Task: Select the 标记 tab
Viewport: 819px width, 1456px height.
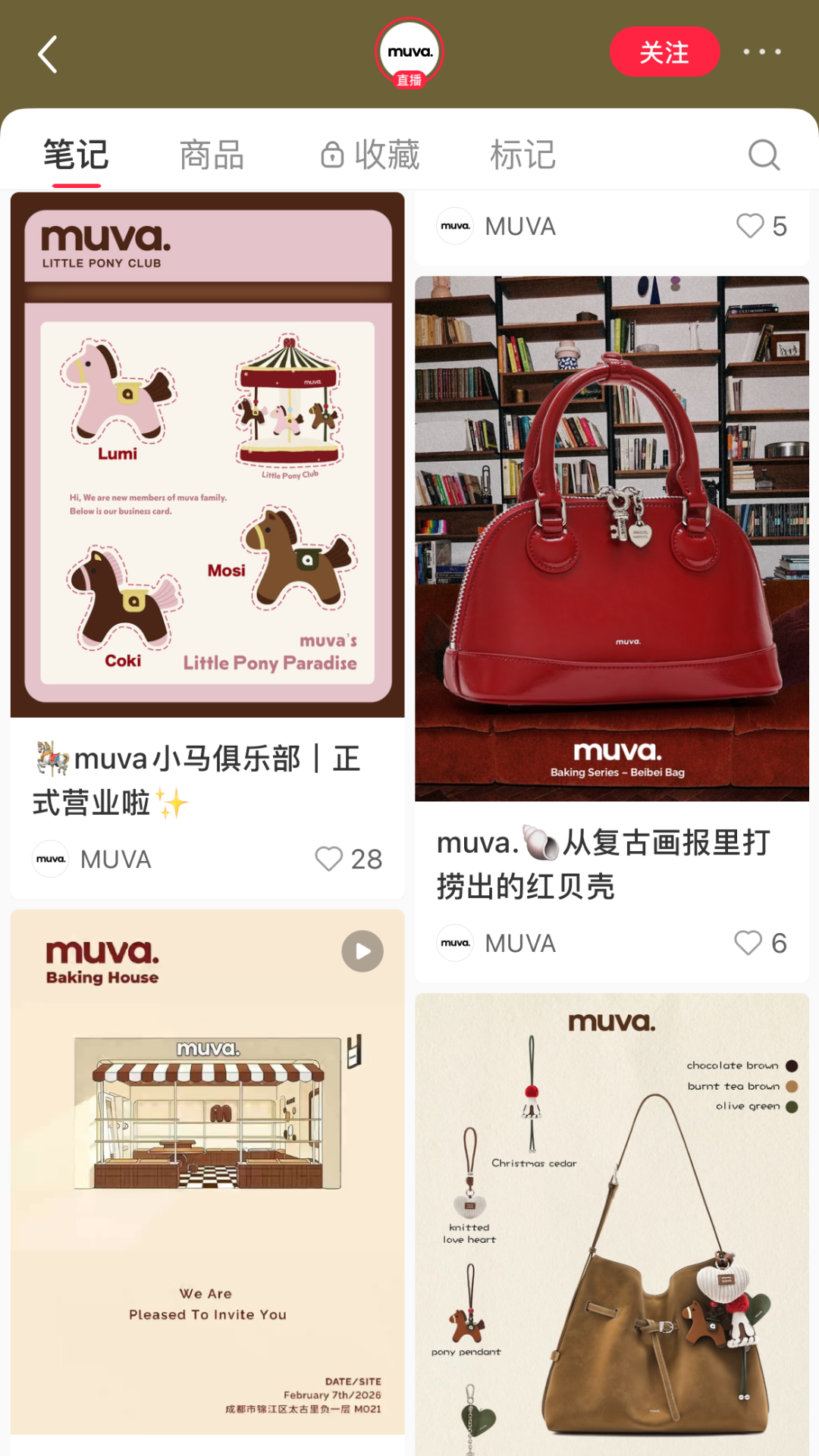Action: click(522, 155)
